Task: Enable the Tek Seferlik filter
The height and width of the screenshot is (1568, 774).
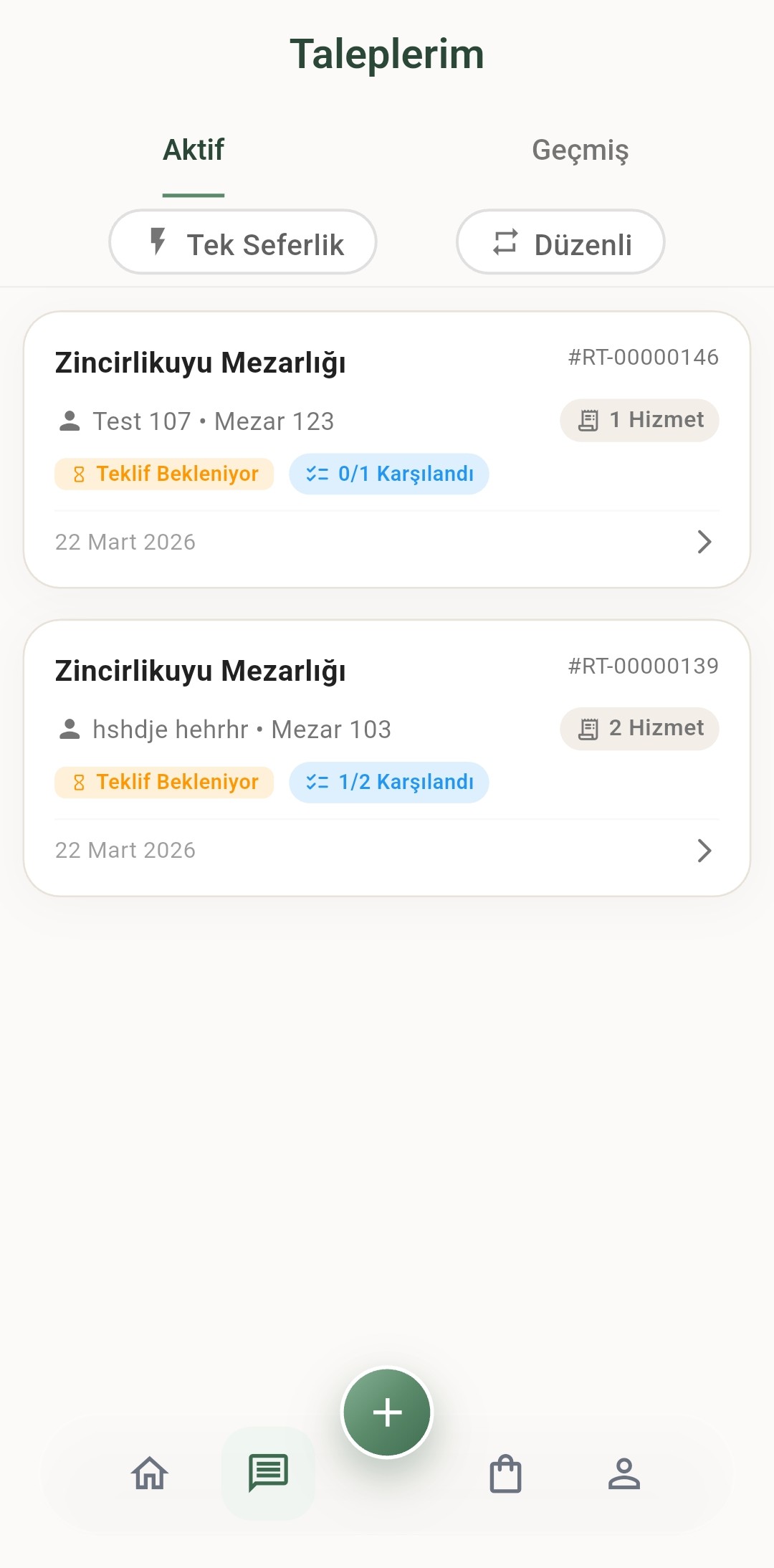Action: [242, 242]
